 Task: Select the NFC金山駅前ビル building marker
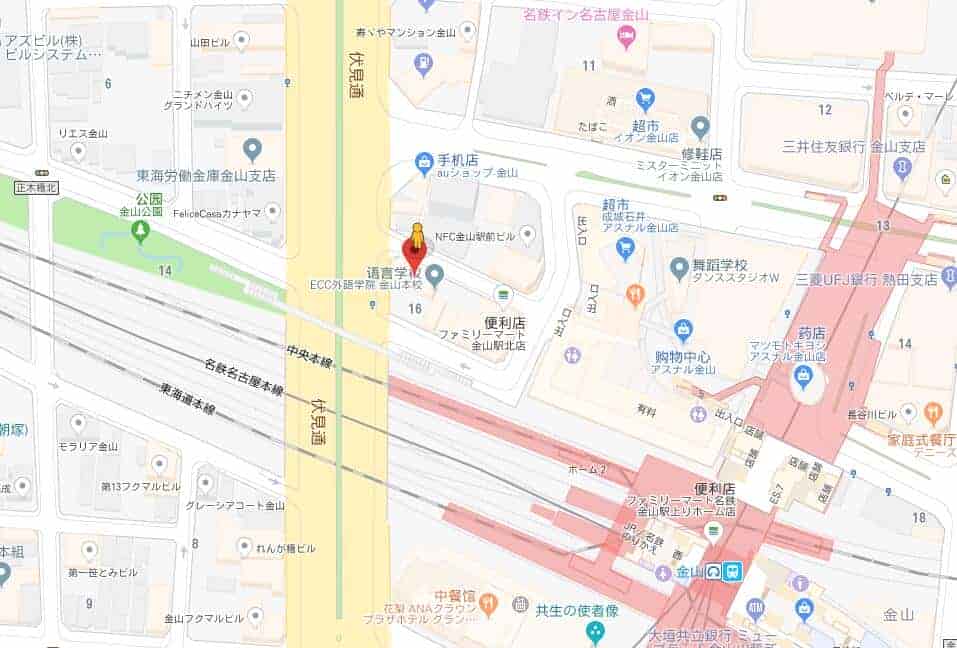tap(528, 234)
